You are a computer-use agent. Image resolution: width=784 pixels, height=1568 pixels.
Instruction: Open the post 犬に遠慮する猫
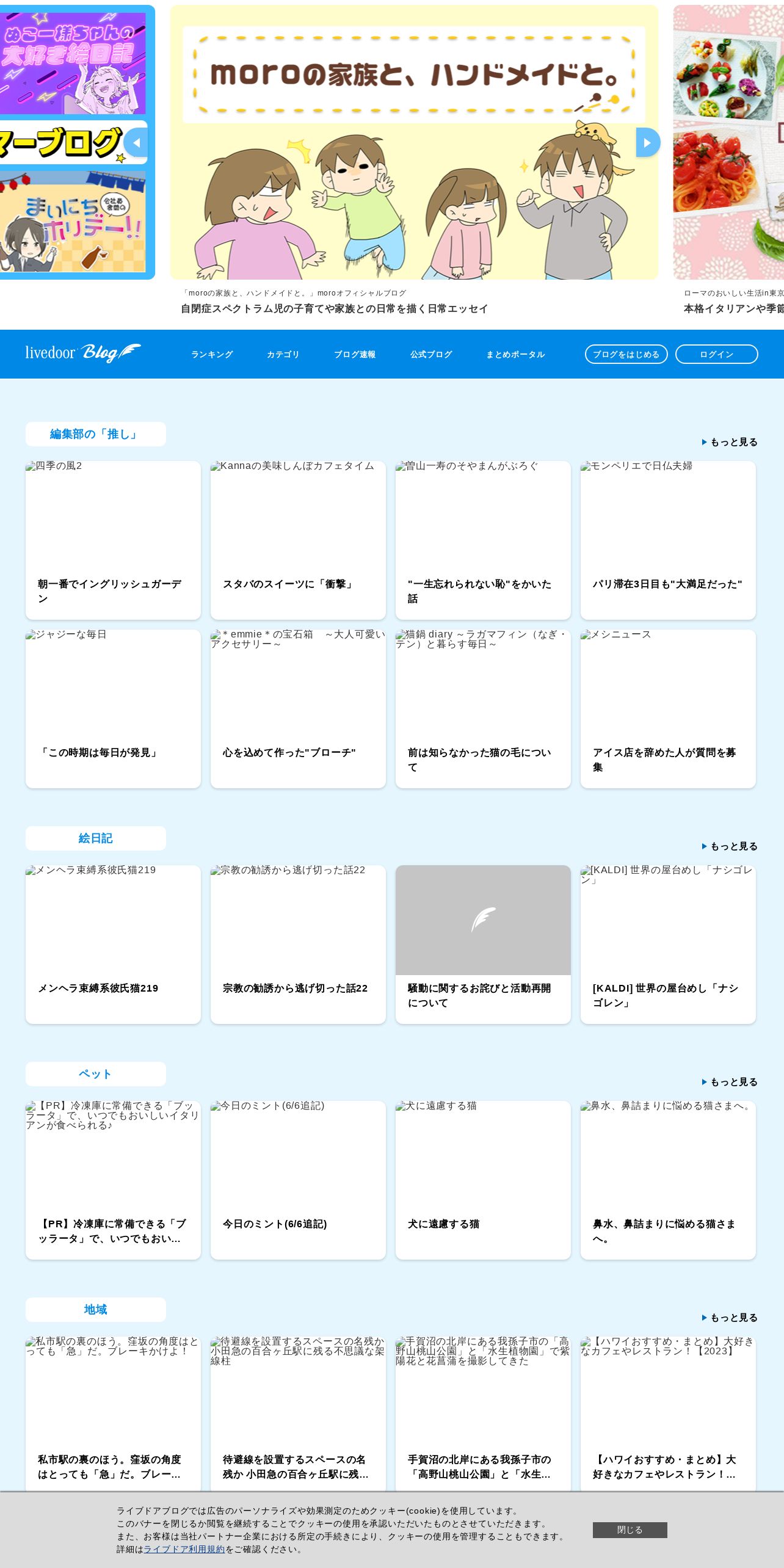click(x=483, y=1180)
